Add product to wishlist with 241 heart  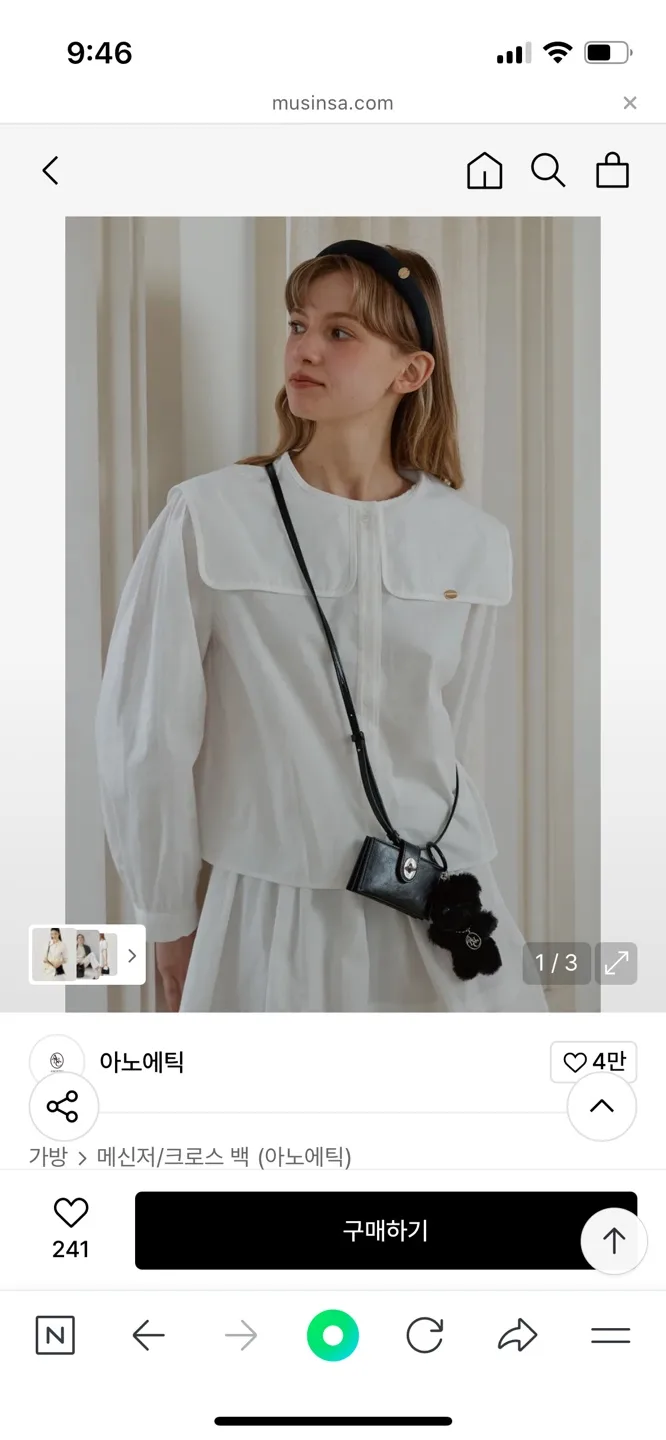71,1228
